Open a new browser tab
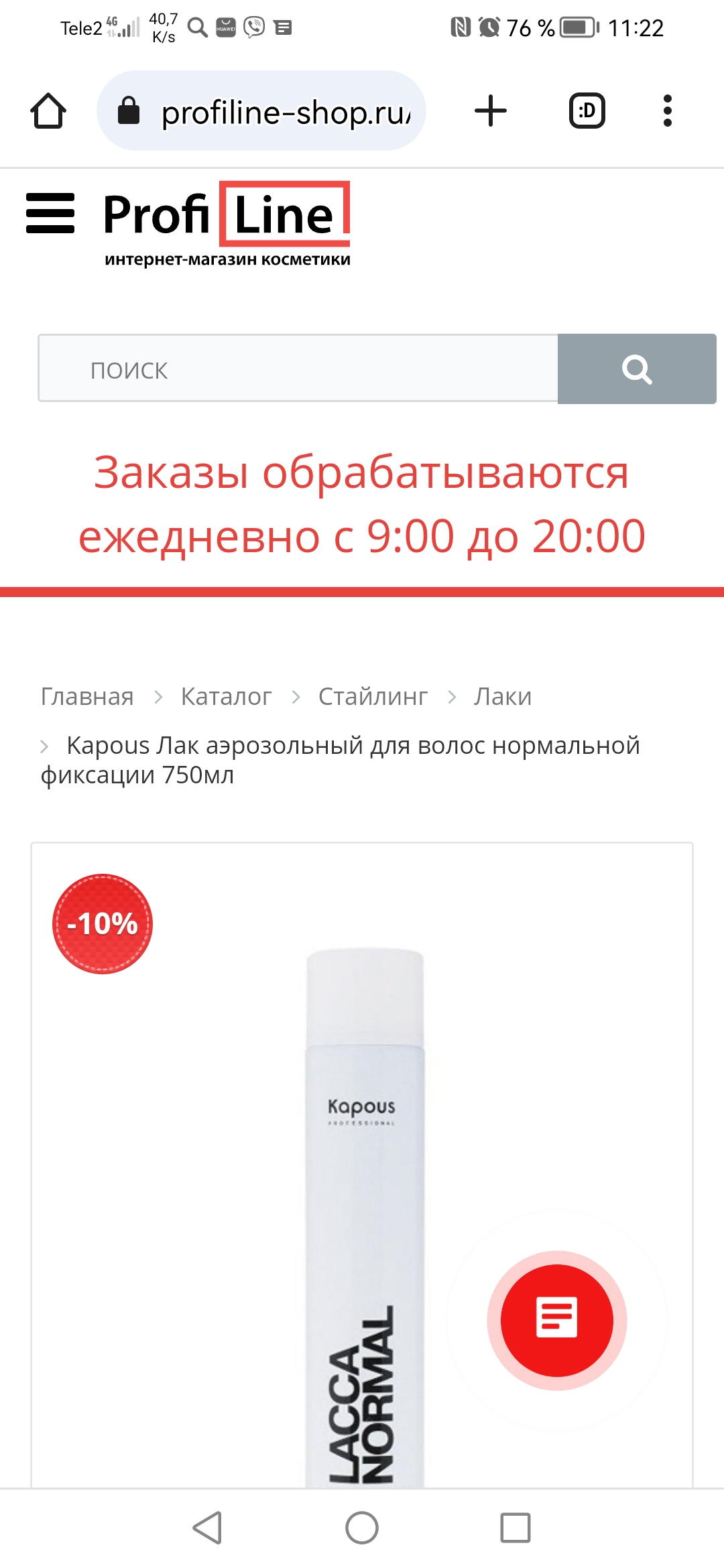The height and width of the screenshot is (1568, 724). 490,111
